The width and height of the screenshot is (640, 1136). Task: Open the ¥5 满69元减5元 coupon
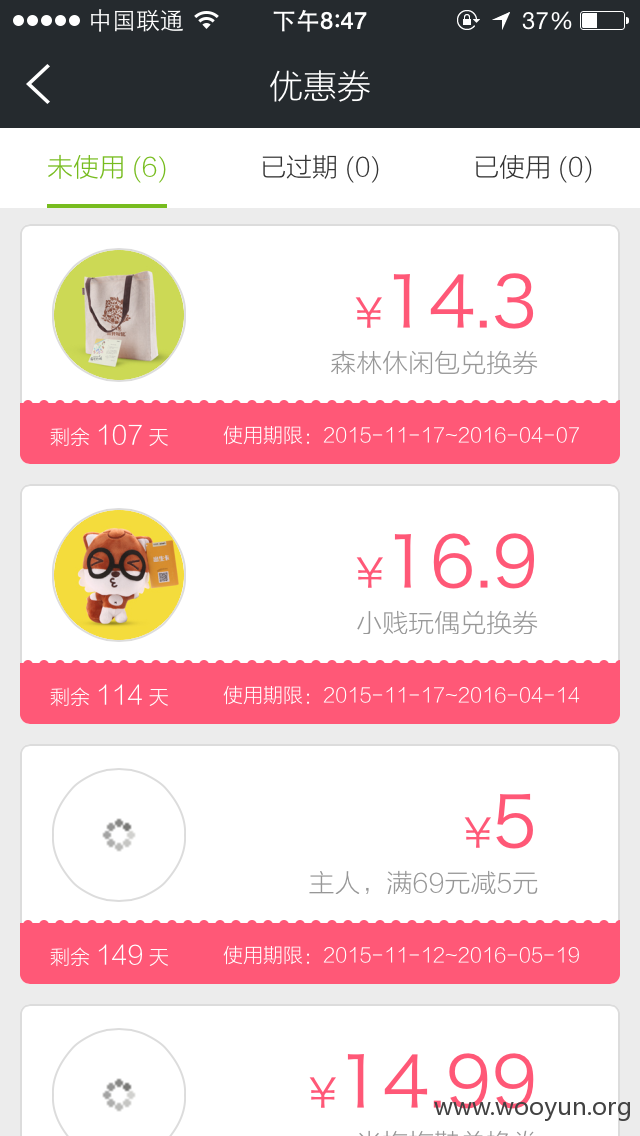320,864
